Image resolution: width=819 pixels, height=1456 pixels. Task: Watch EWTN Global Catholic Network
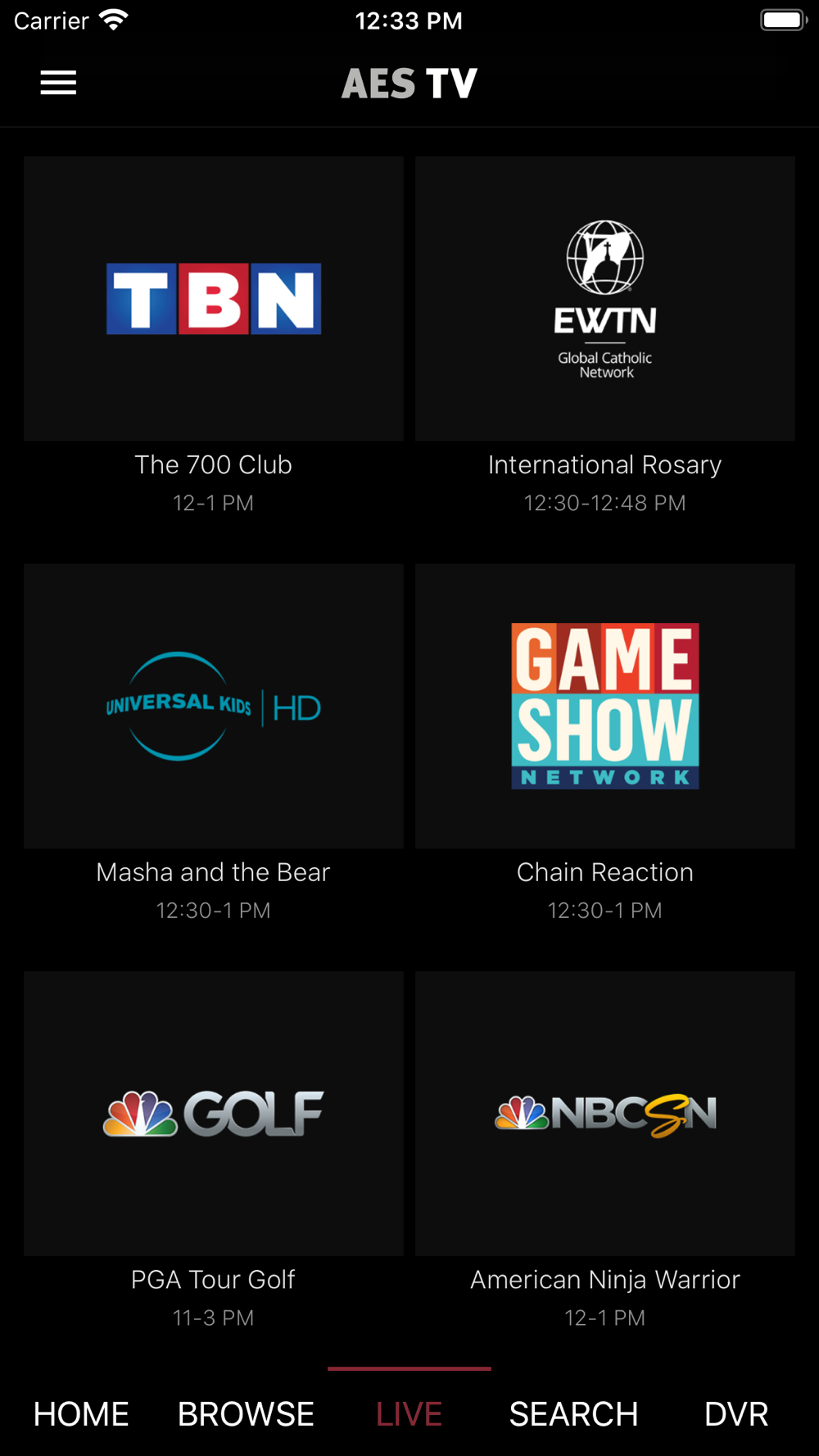click(x=605, y=299)
